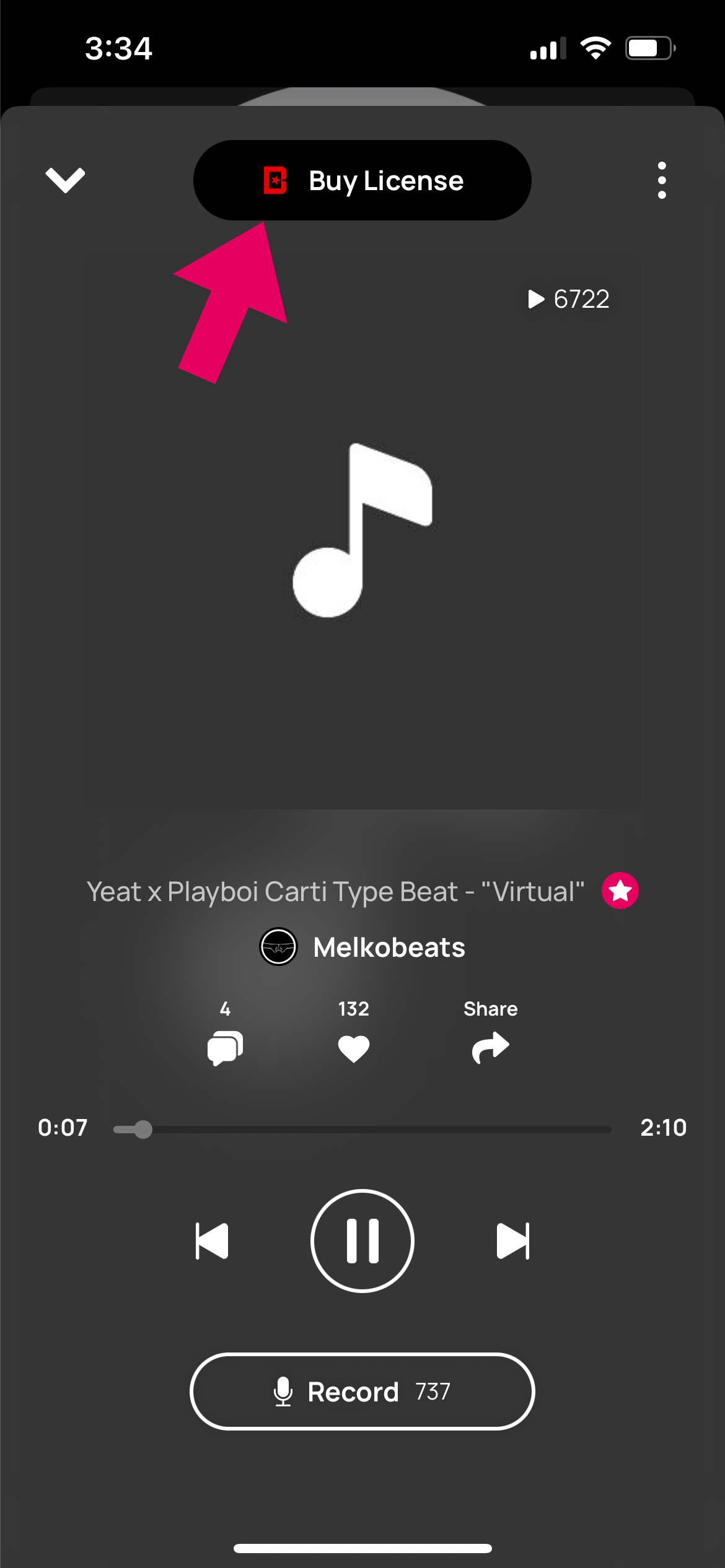Collapse the player with the down chevron
The height and width of the screenshot is (1568, 725).
tap(65, 180)
